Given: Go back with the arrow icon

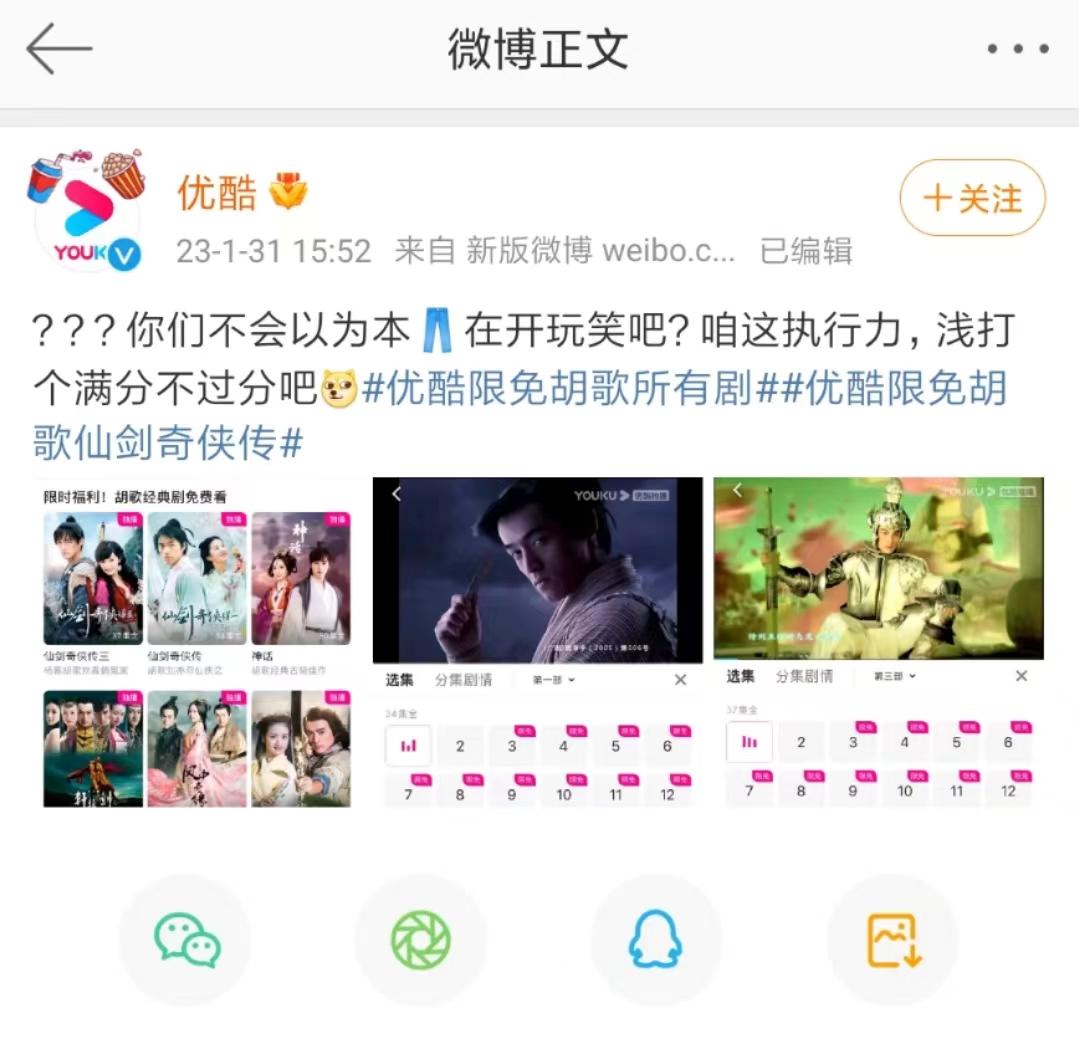Looking at the screenshot, I should coord(58,49).
